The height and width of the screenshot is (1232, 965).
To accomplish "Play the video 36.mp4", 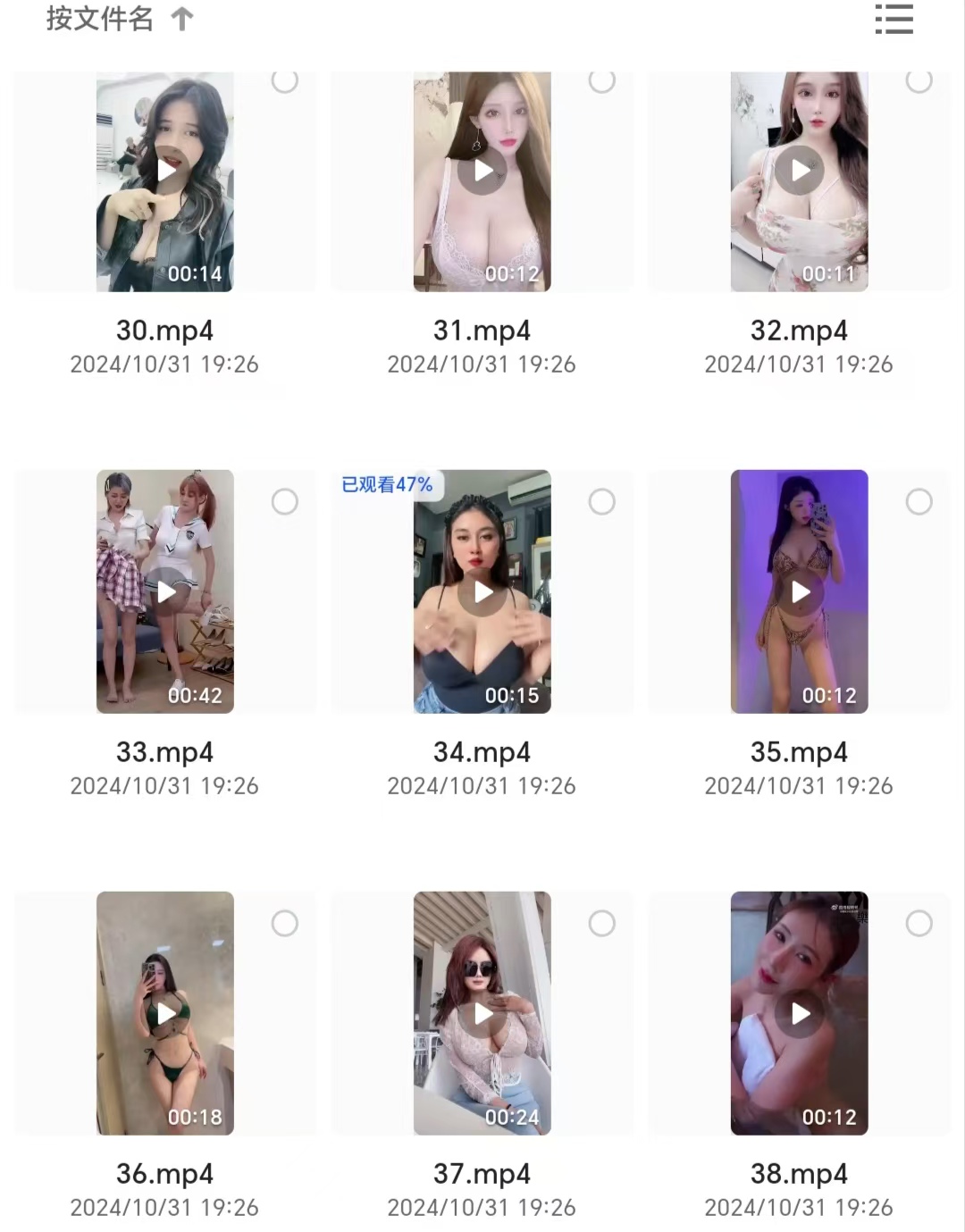I will [165, 1013].
